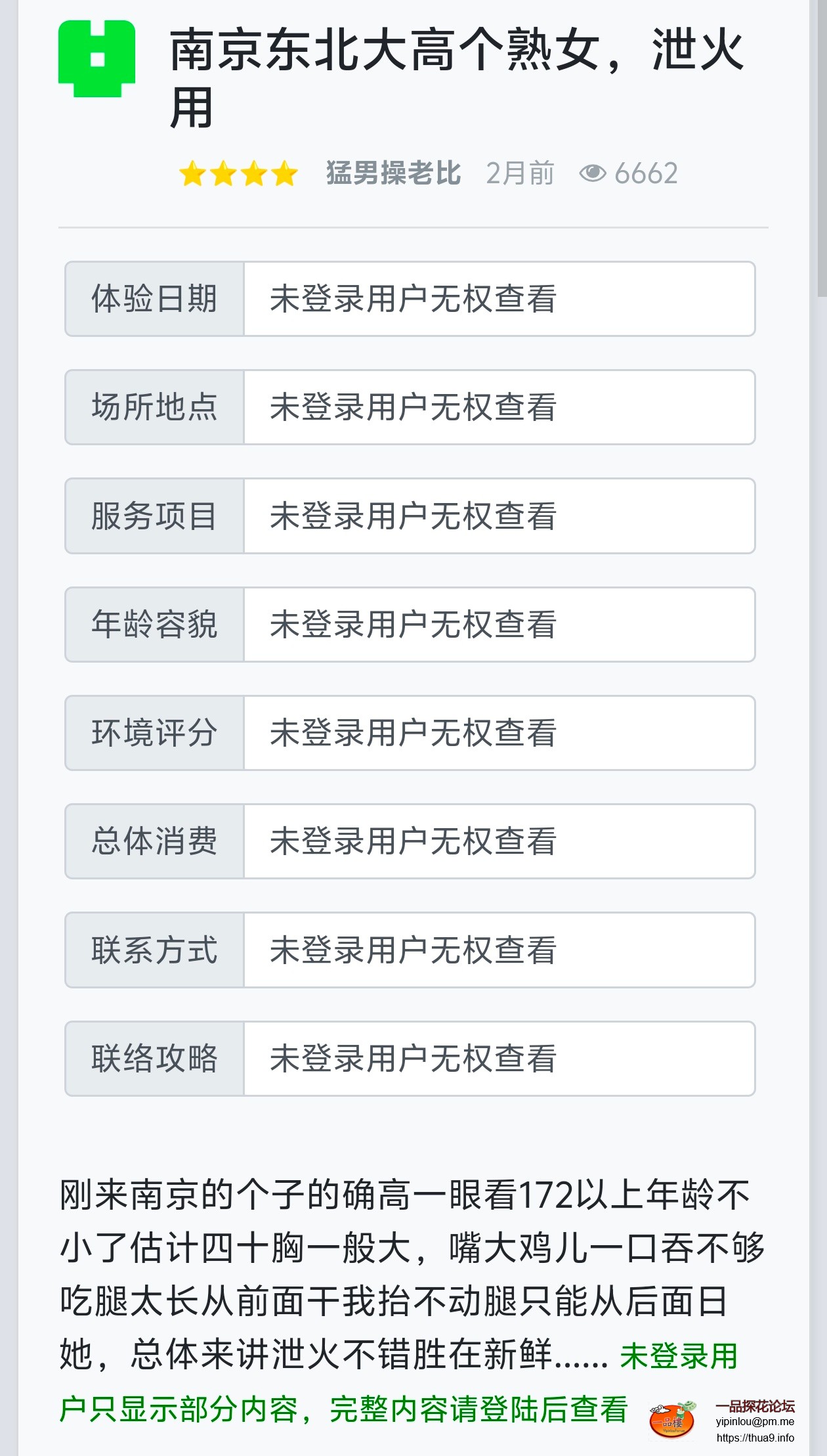Screen dimensions: 827x1456
Task: Click the first yellow rating star
Action: (x=191, y=173)
